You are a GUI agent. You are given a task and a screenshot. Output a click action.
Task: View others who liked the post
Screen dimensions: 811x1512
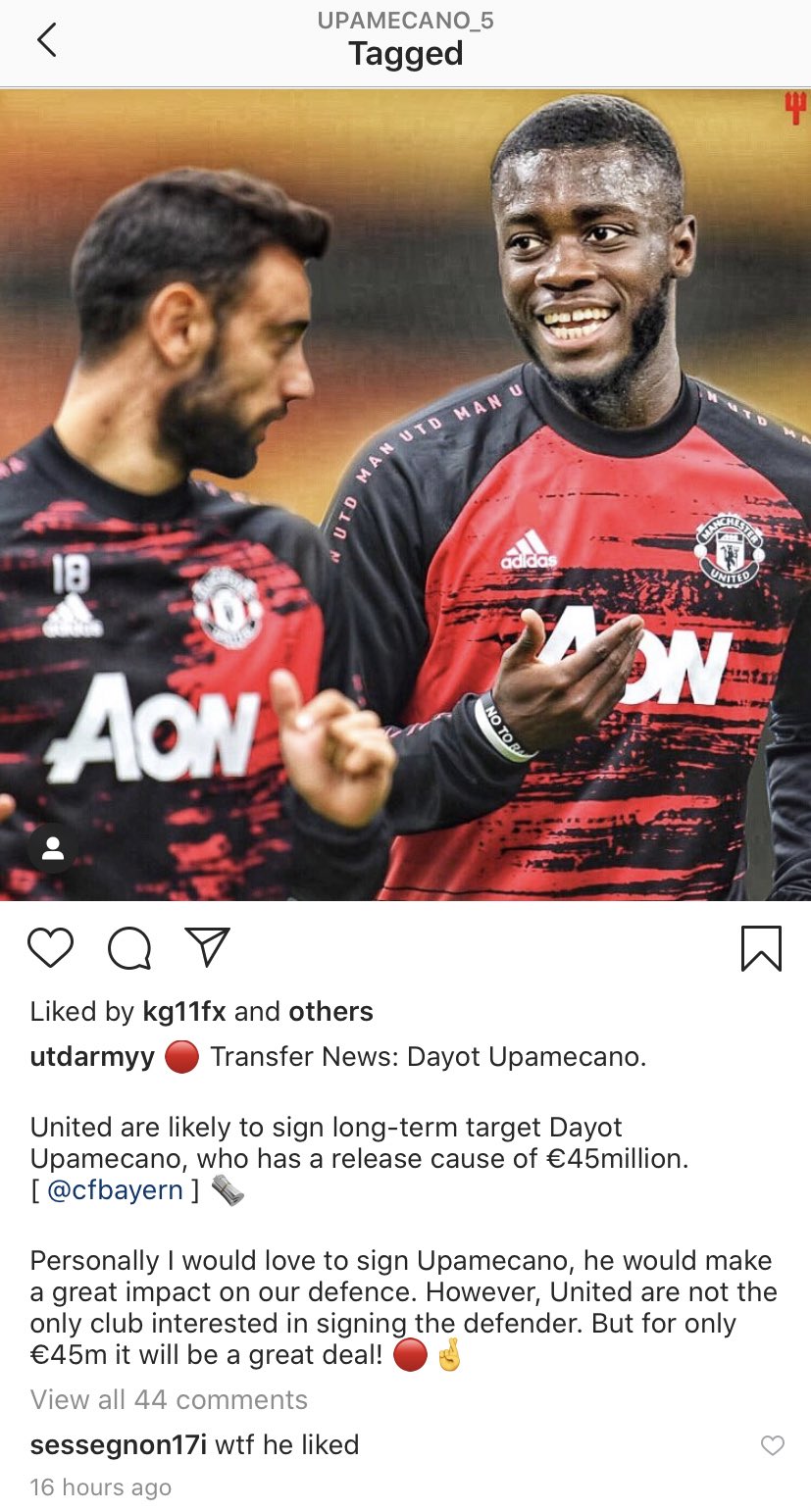(x=331, y=1011)
